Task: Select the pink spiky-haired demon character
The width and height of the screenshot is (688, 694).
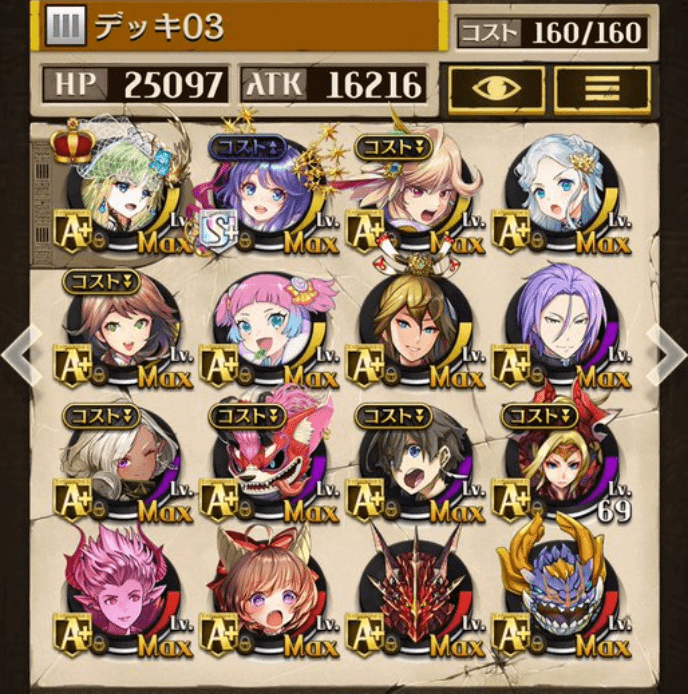Action: (122, 597)
